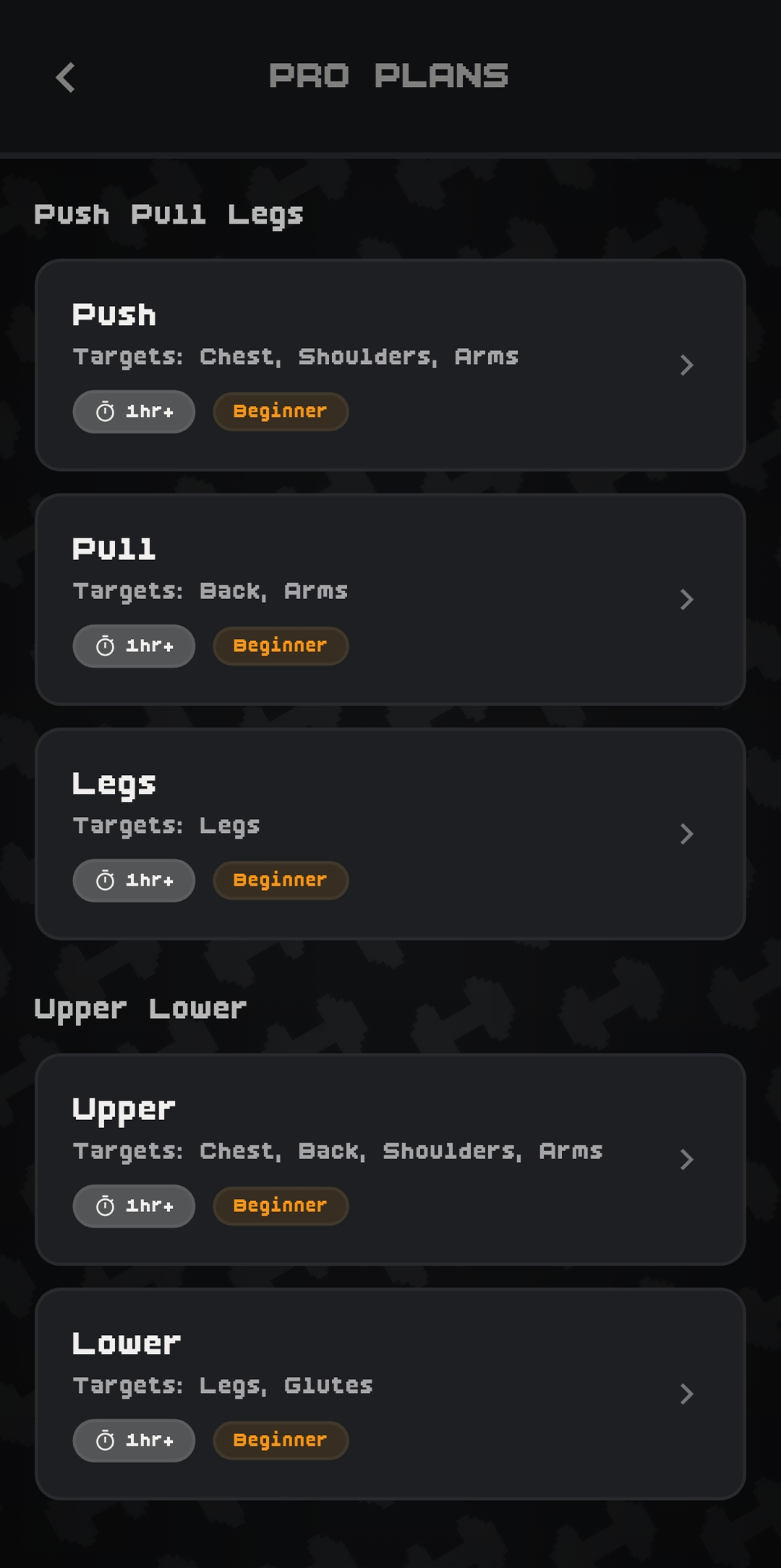Open the Pull workout plan

pos(390,599)
